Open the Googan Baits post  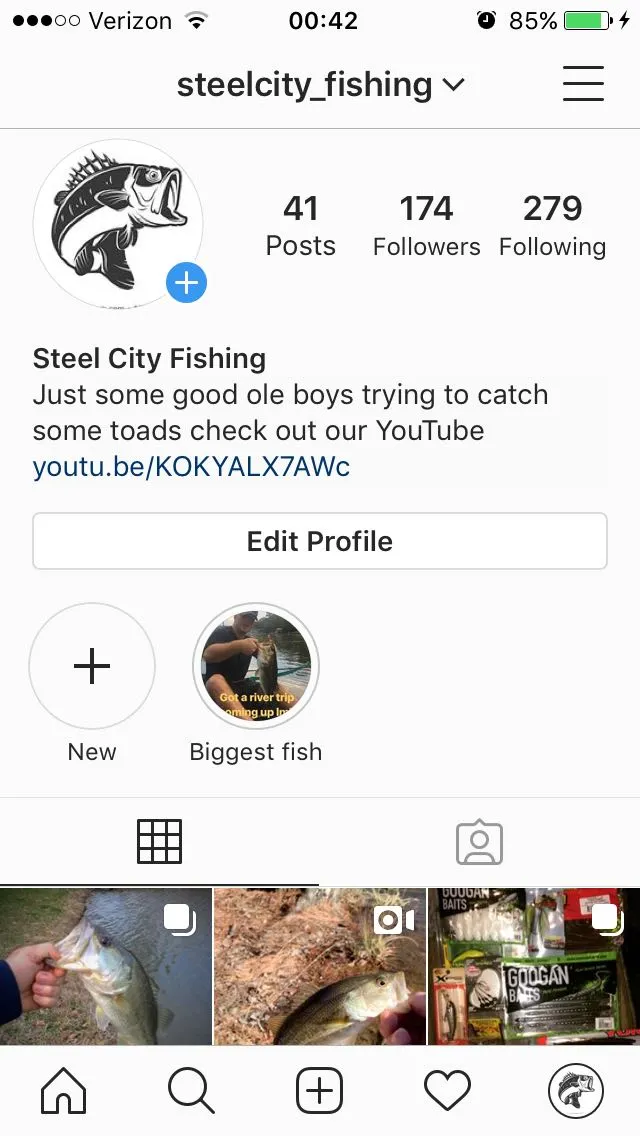tap(534, 966)
